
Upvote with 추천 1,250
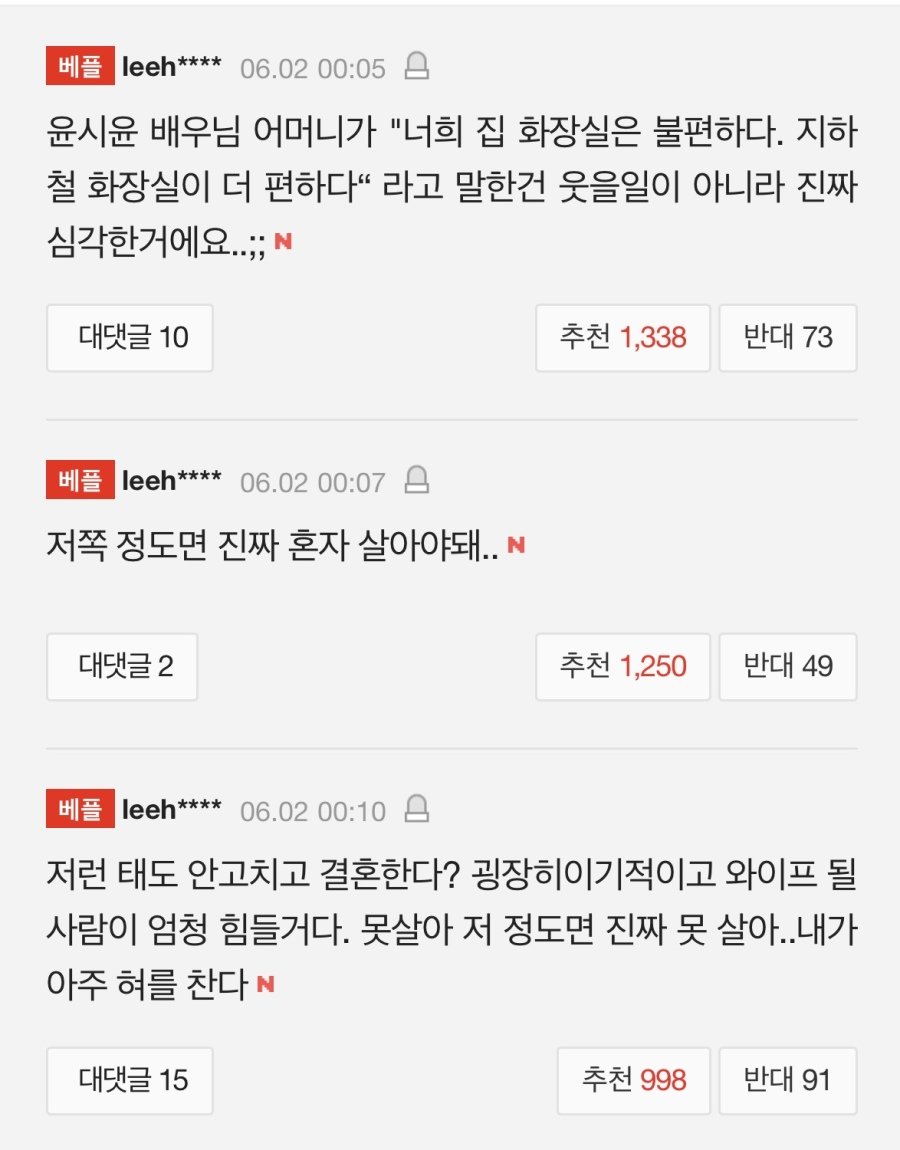623,666
